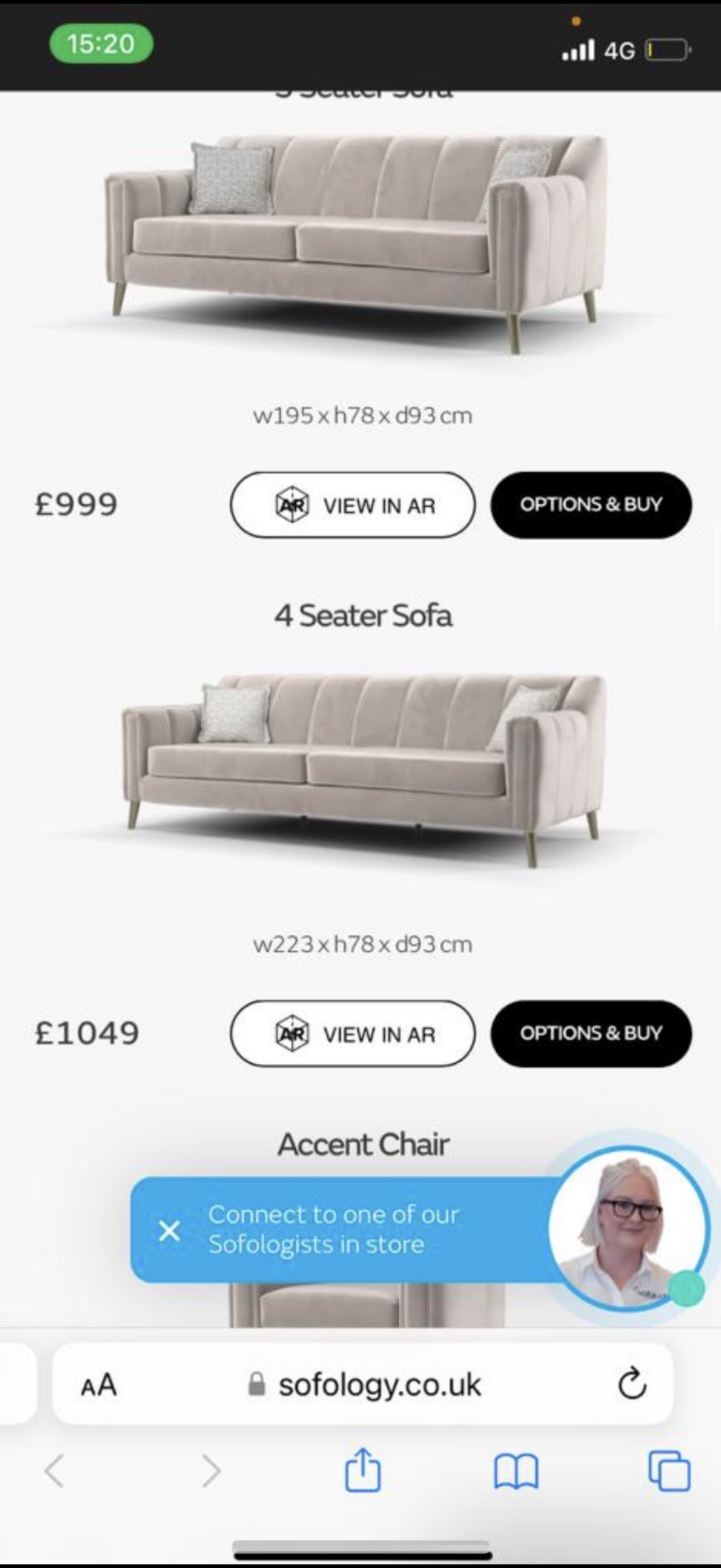
Task: View the £999 sofa in AR
Action: tap(352, 505)
